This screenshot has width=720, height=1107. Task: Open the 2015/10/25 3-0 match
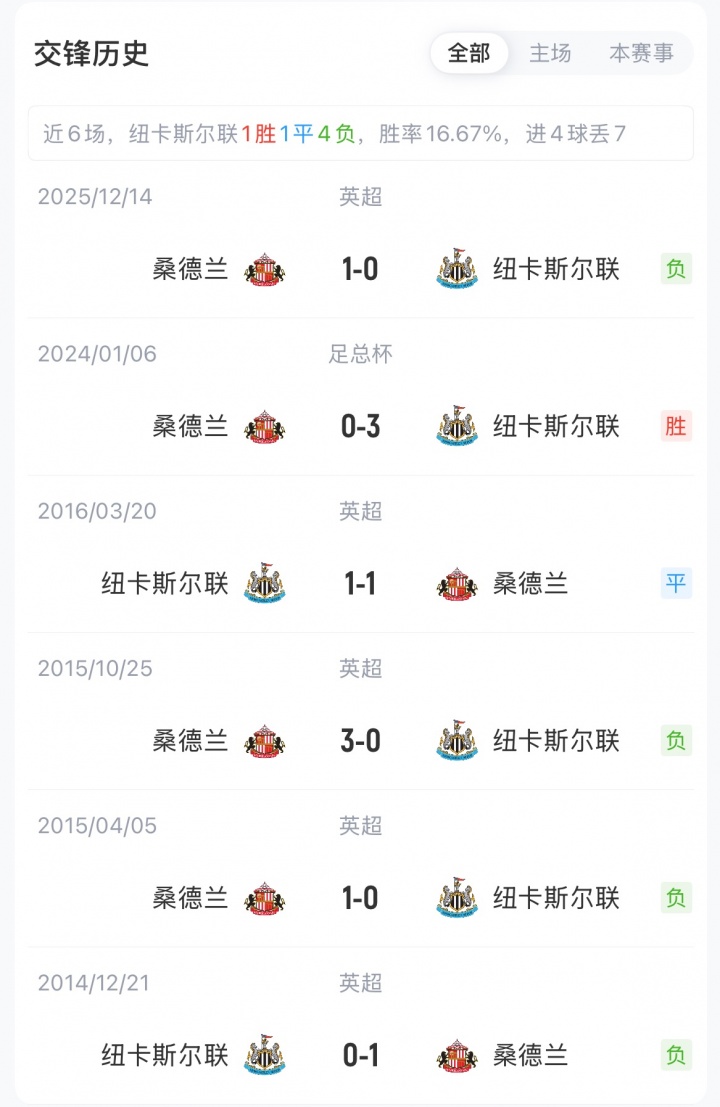pyautogui.click(x=360, y=741)
